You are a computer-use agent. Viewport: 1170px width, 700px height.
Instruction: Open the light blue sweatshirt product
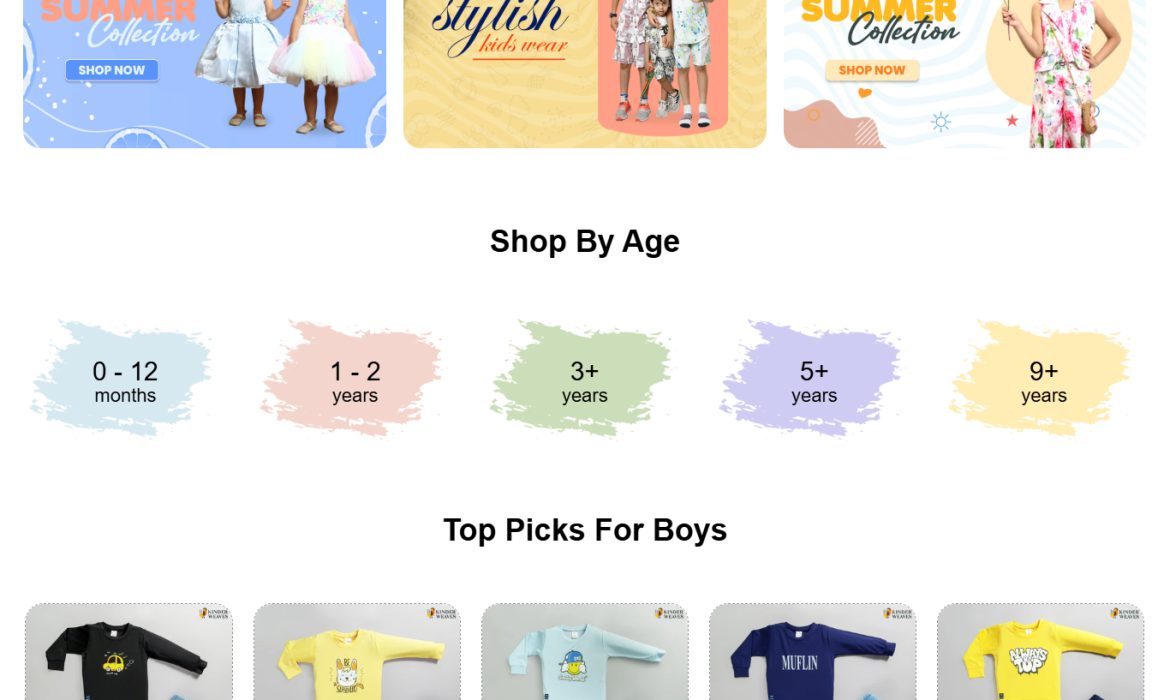(x=585, y=655)
